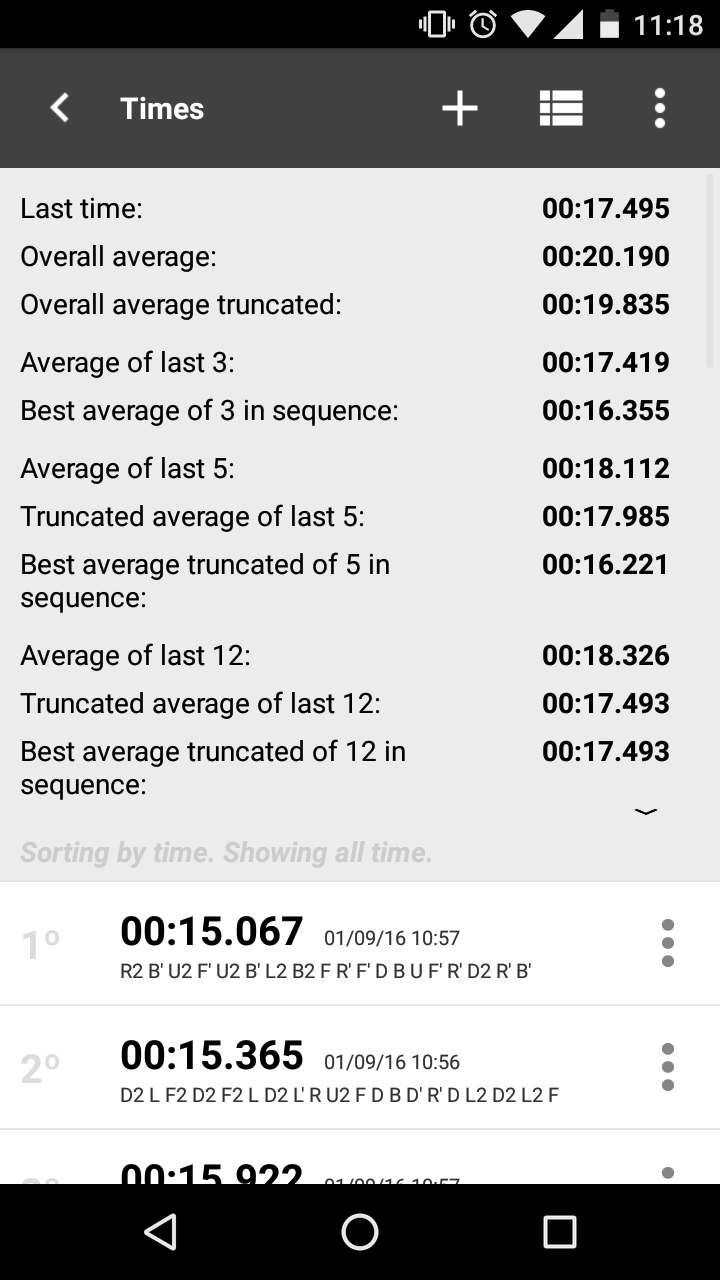This screenshot has width=720, height=1280.
Task: Open options for the 00:15.067 solve
Action: tap(668, 941)
